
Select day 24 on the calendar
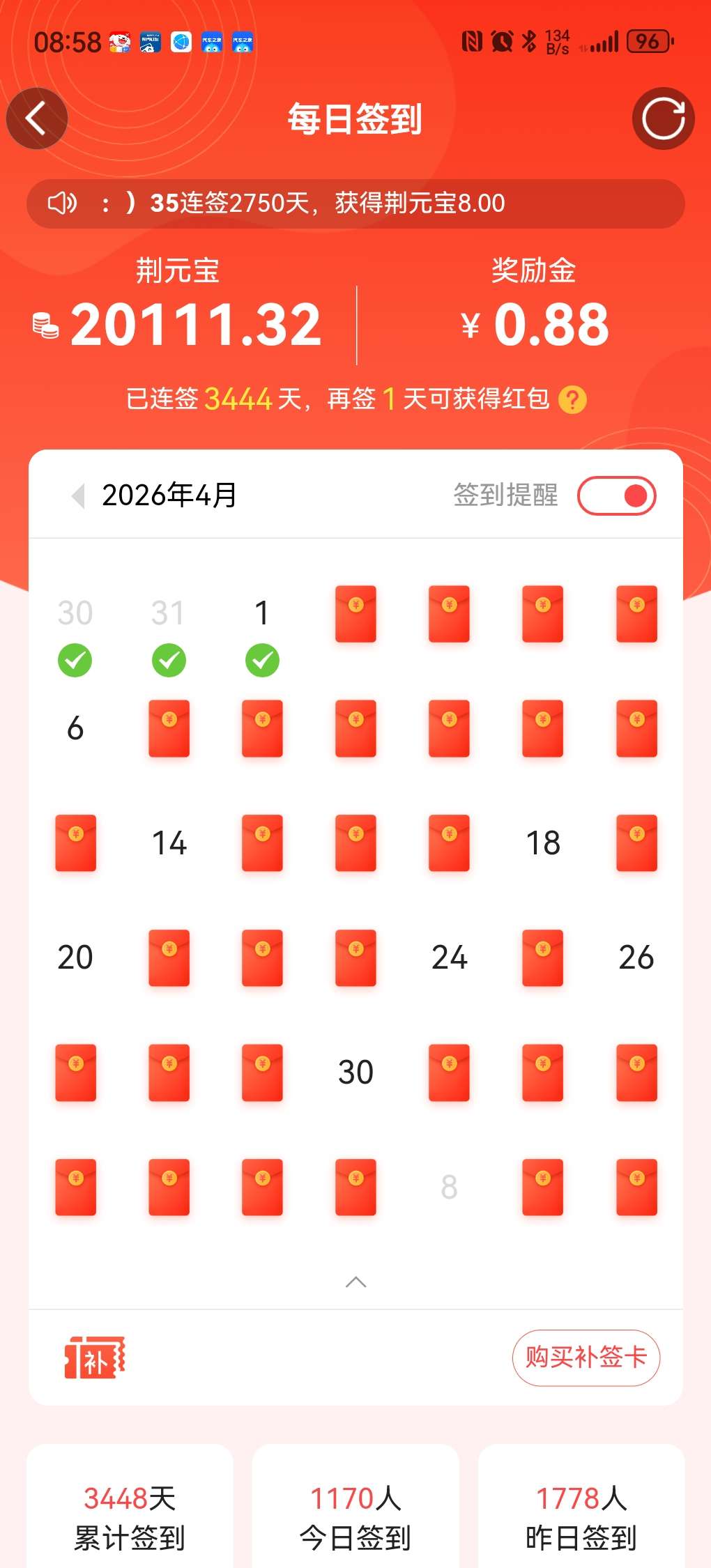pyautogui.click(x=450, y=958)
